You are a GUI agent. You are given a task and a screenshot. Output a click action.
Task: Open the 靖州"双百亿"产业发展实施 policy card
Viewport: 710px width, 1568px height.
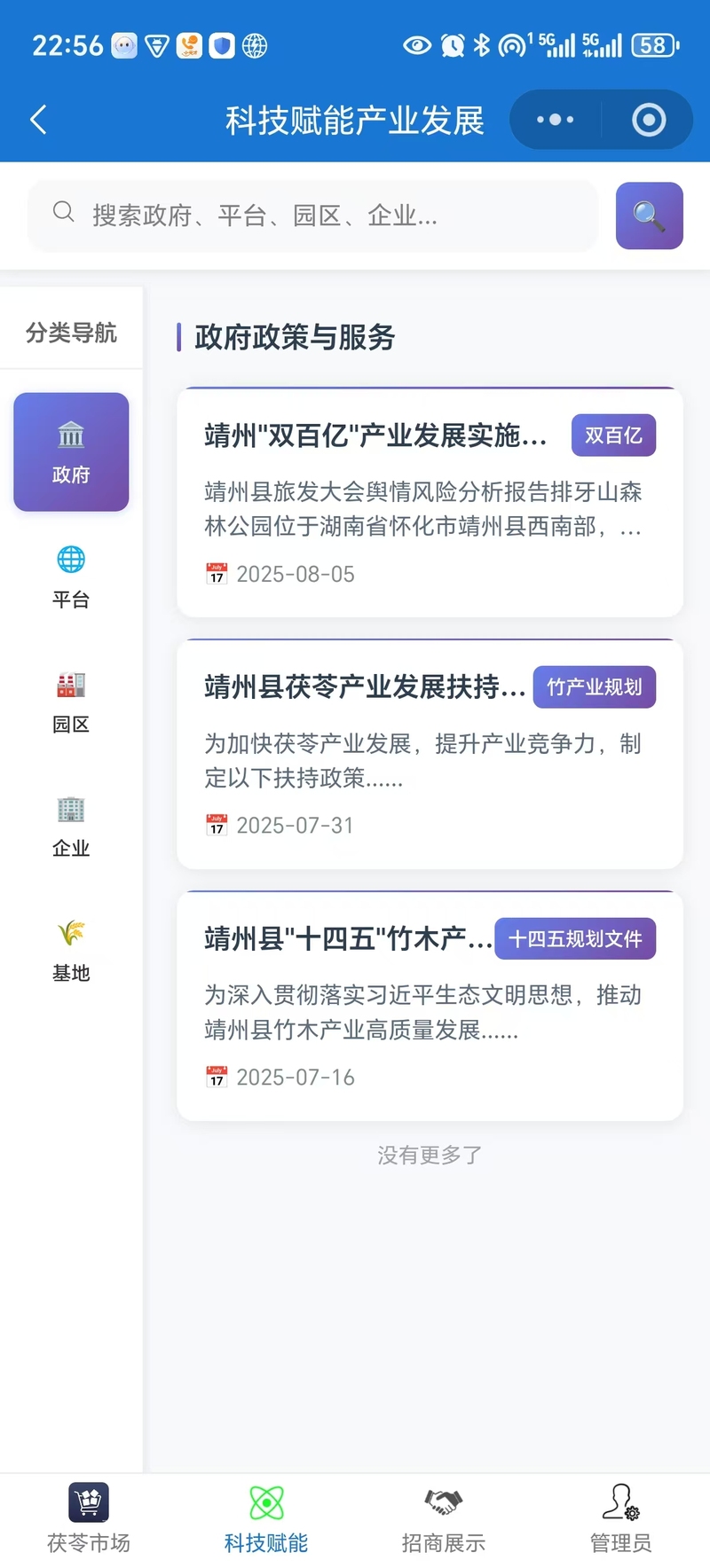(x=430, y=502)
